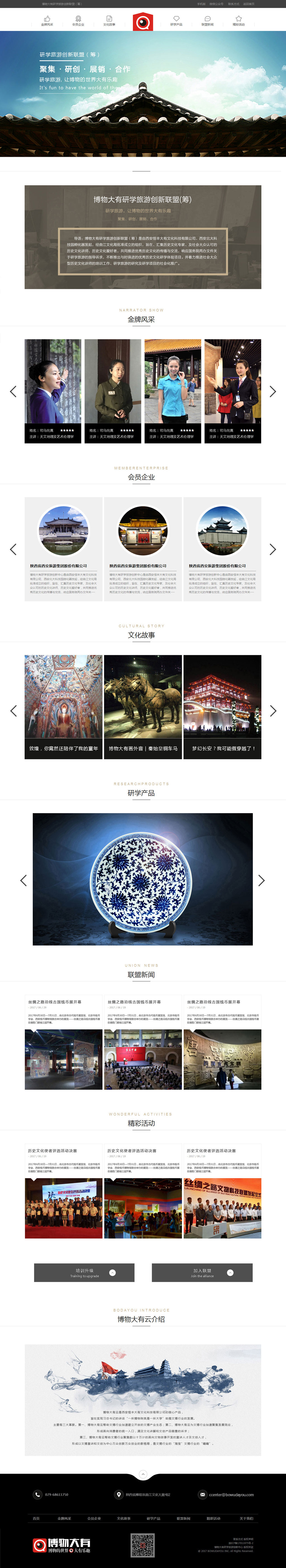Tap the 培训升级 button
The image size is (286, 1568).
coord(84,1273)
